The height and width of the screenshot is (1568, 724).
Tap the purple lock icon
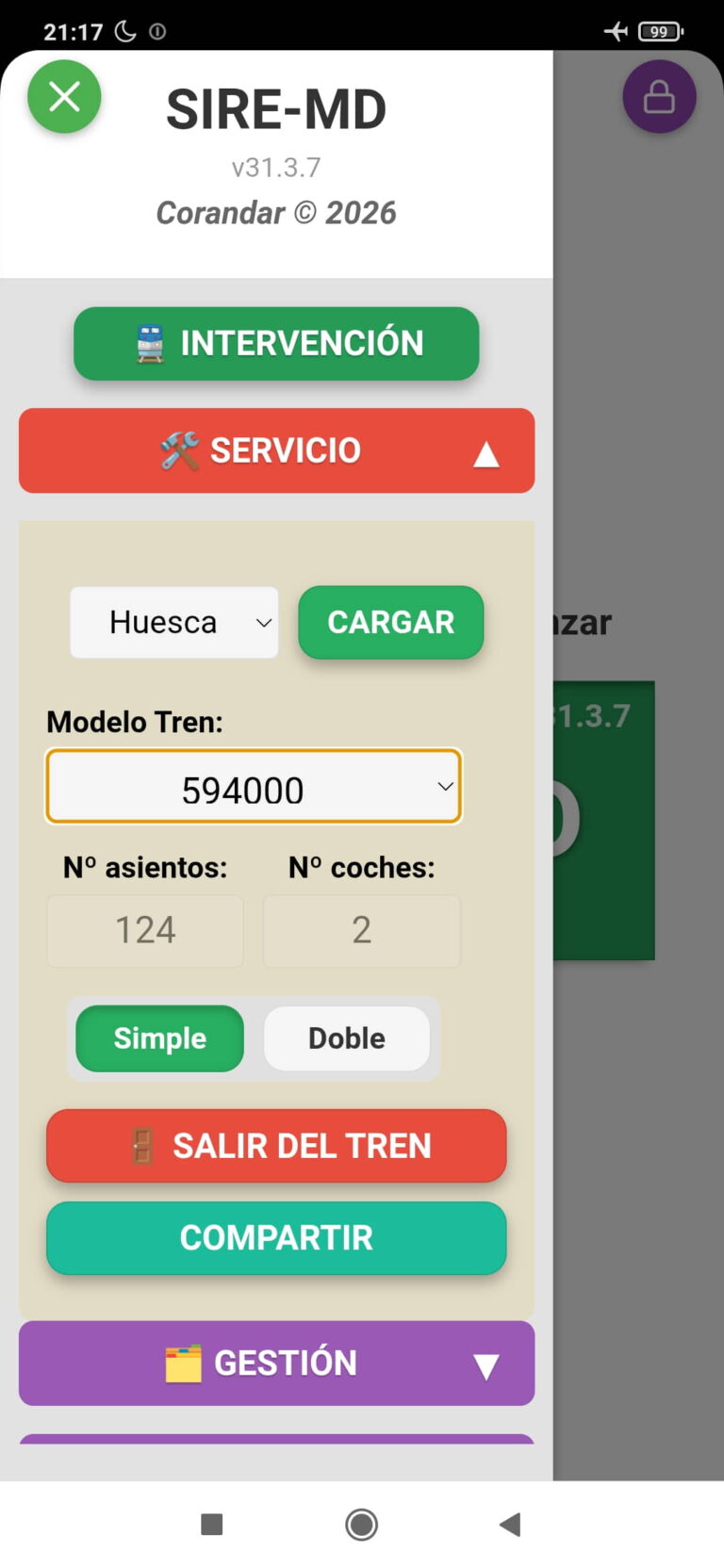click(659, 96)
